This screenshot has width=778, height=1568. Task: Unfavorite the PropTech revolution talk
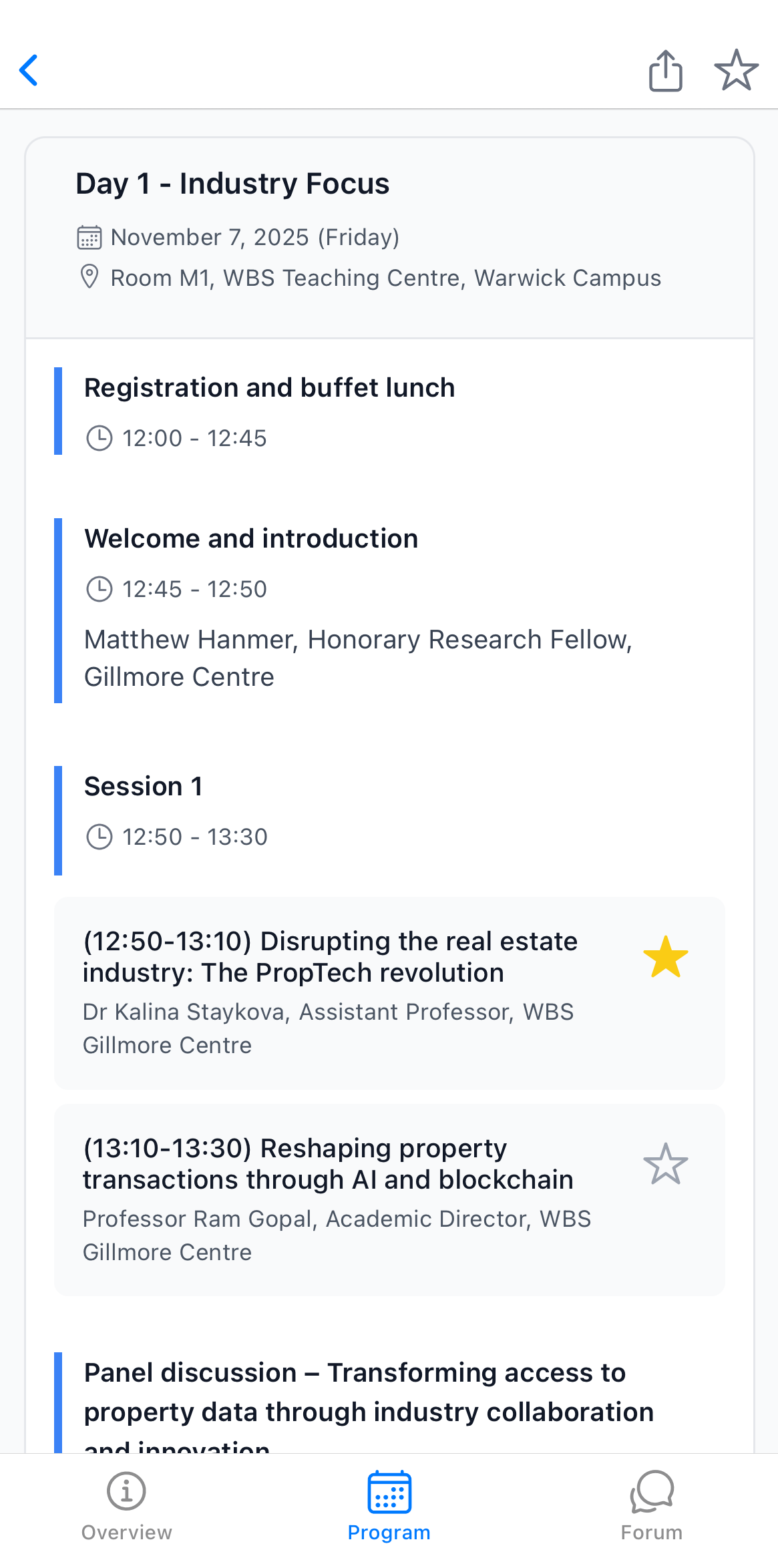666,958
